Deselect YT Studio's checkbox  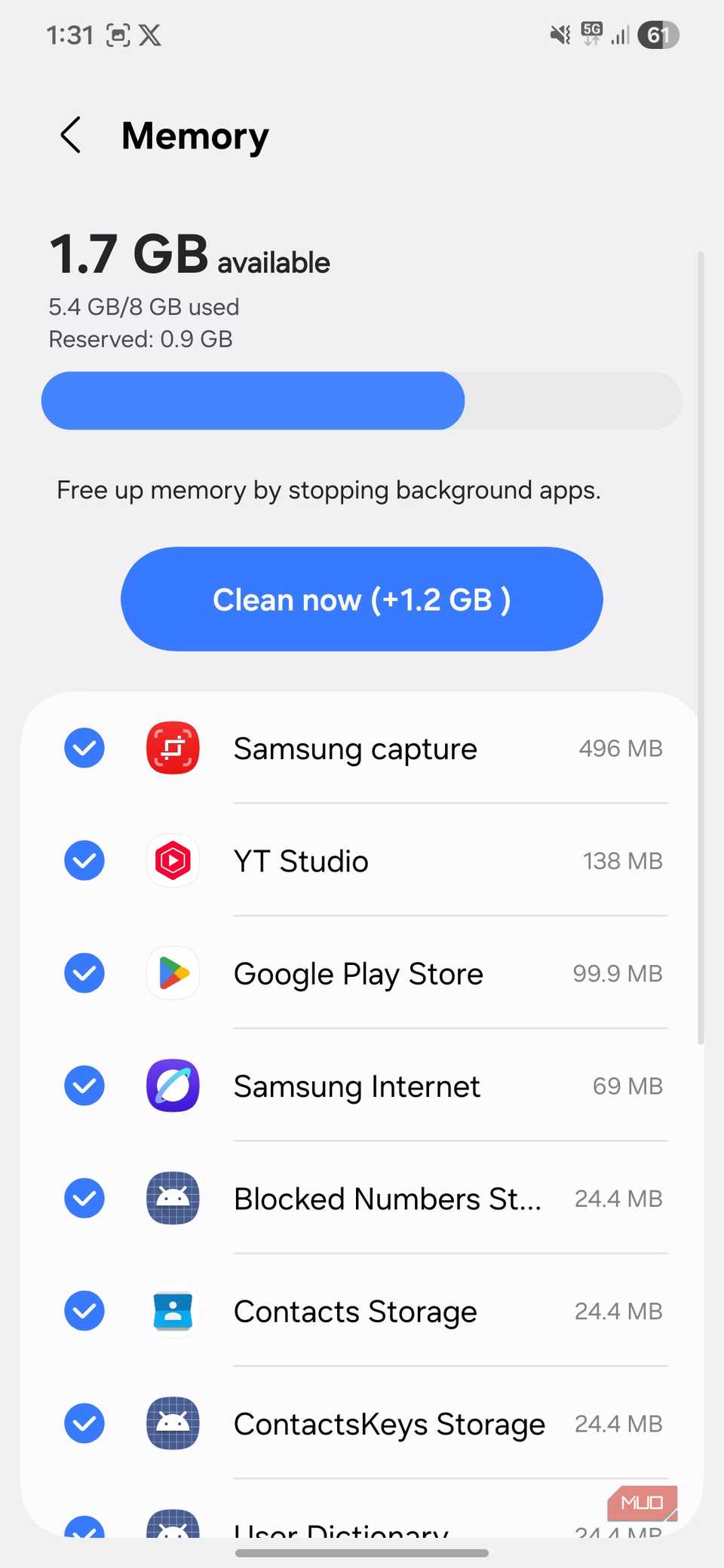point(84,860)
